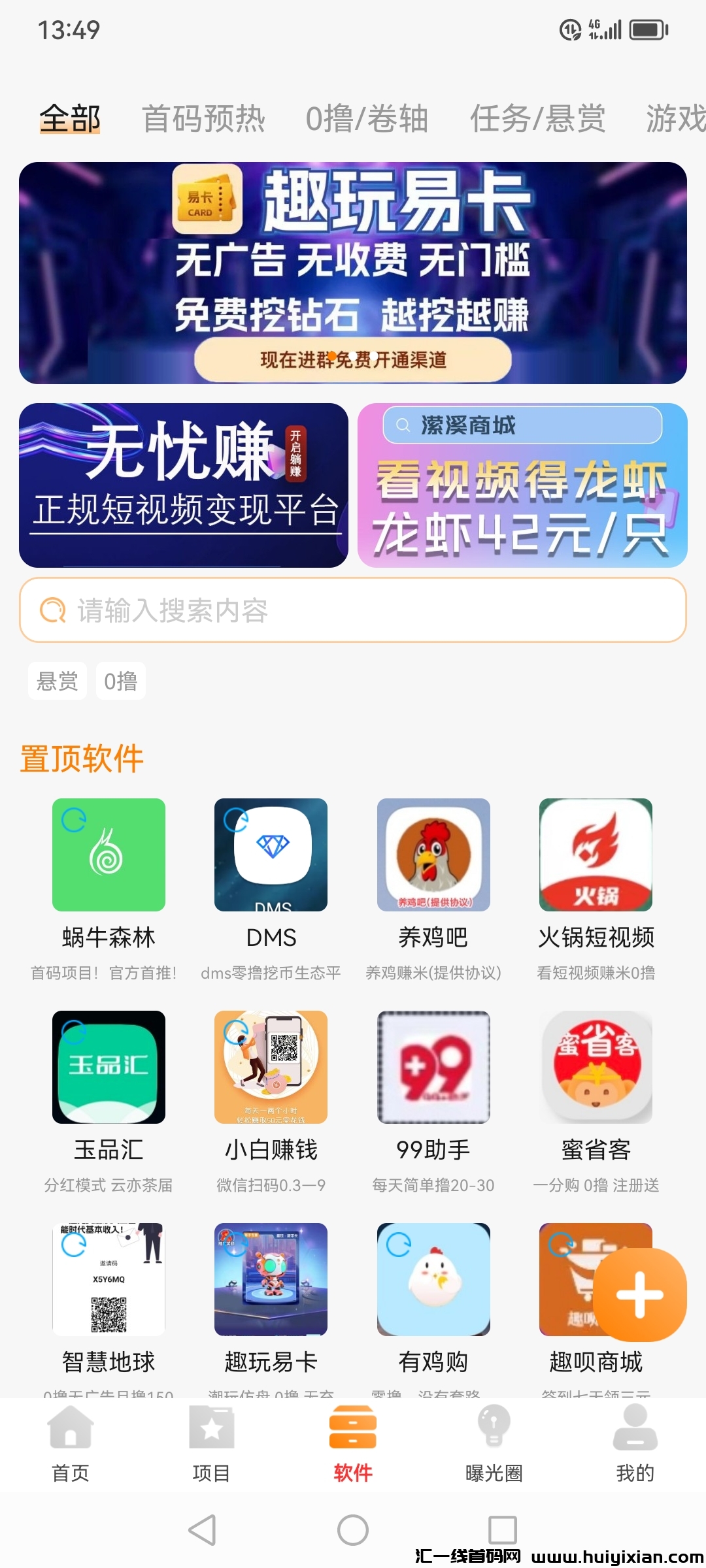Open the 潆溪商城 lobster banner

click(x=522, y=485)
